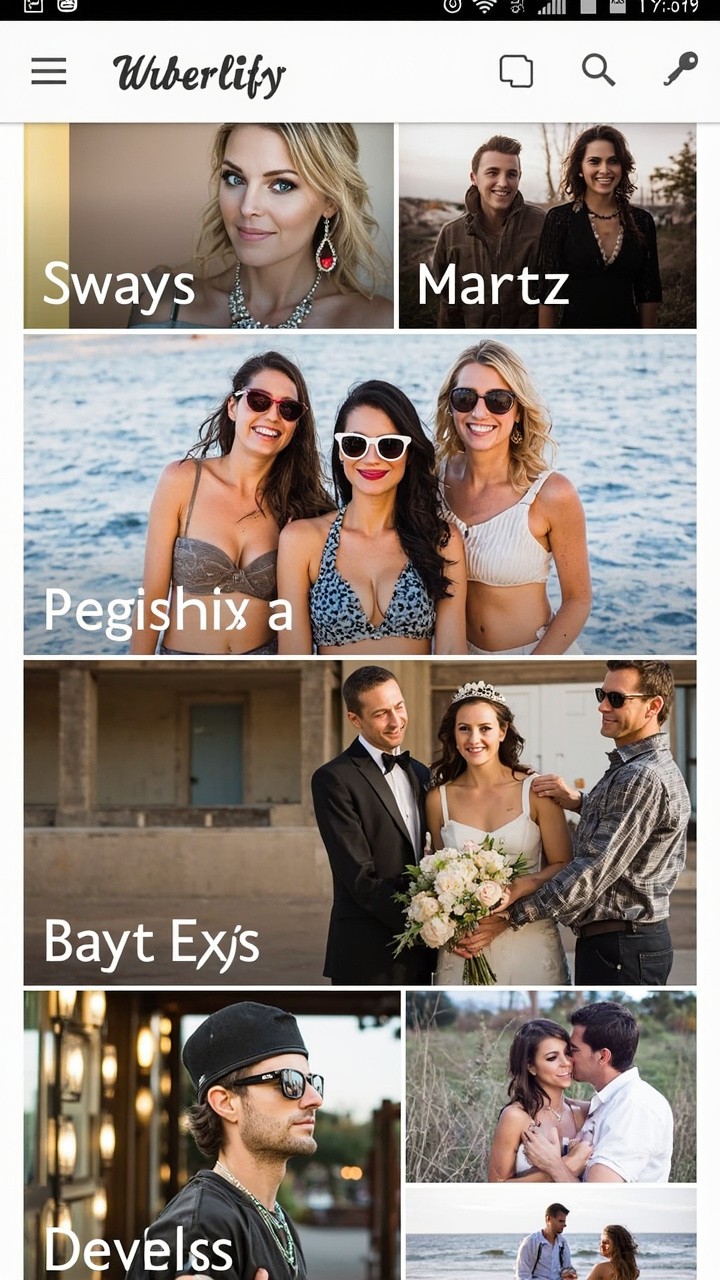Open the hamburger drawer menu
Image resolution: width=720 pixels, height=1280 pixels.
[48, 72]
